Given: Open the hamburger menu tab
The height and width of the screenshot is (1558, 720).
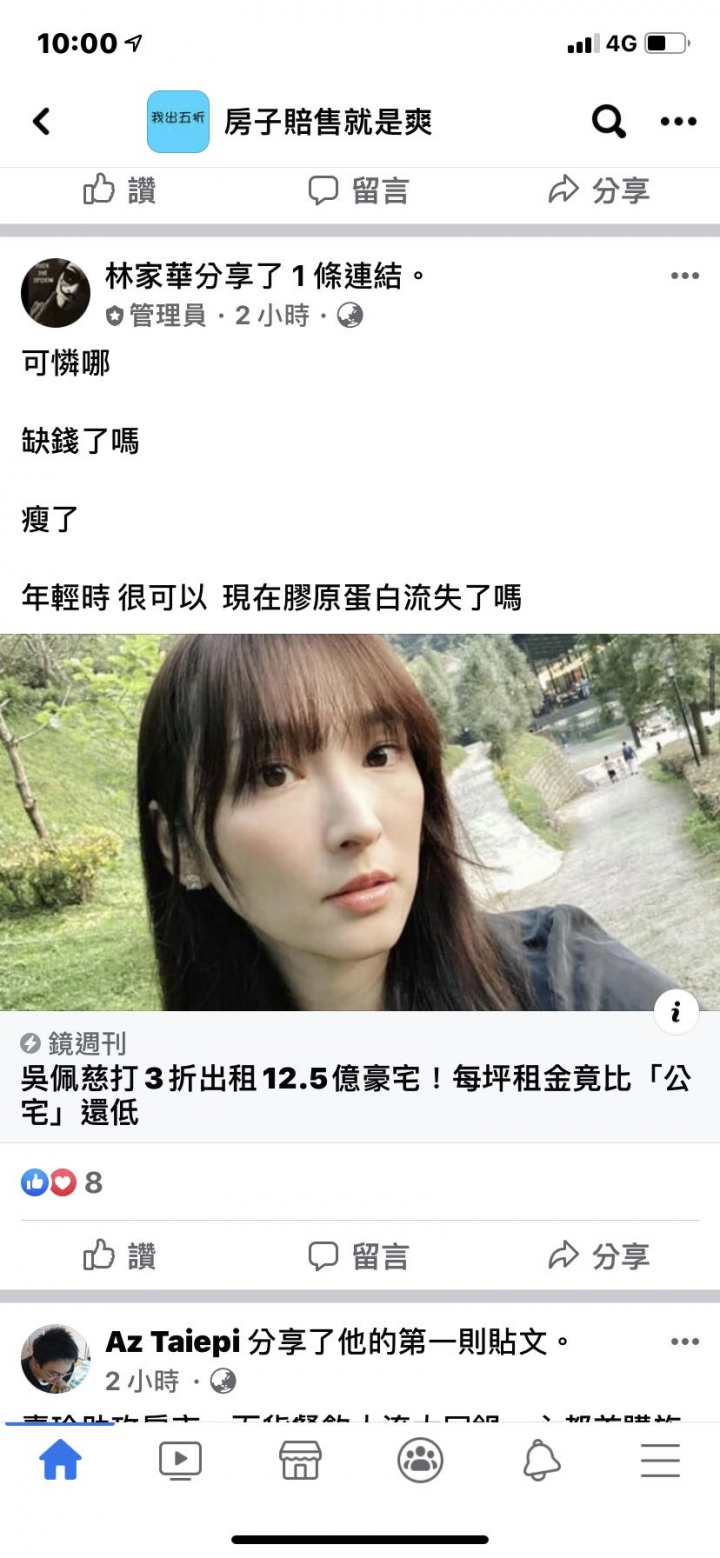Looking at the screenshot, I should [660, 1461].
